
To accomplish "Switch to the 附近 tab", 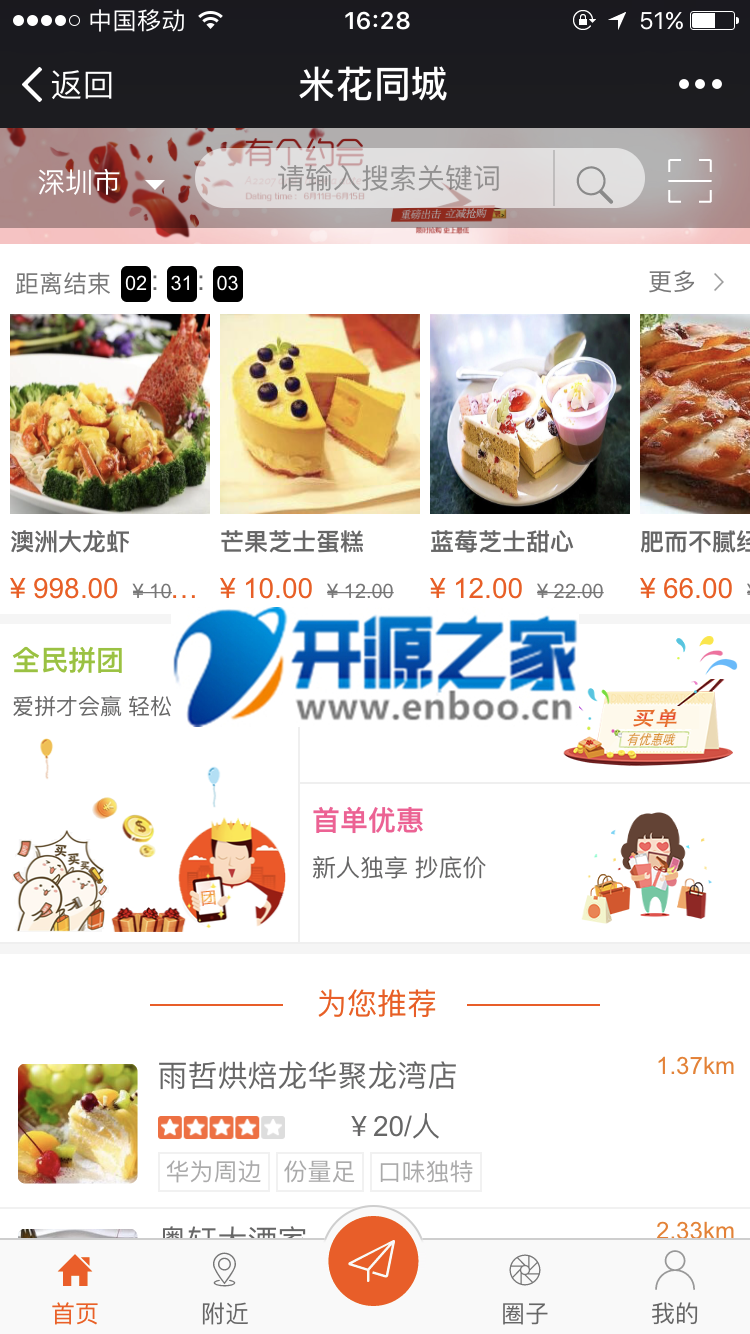I will (x=225, y=1289).
